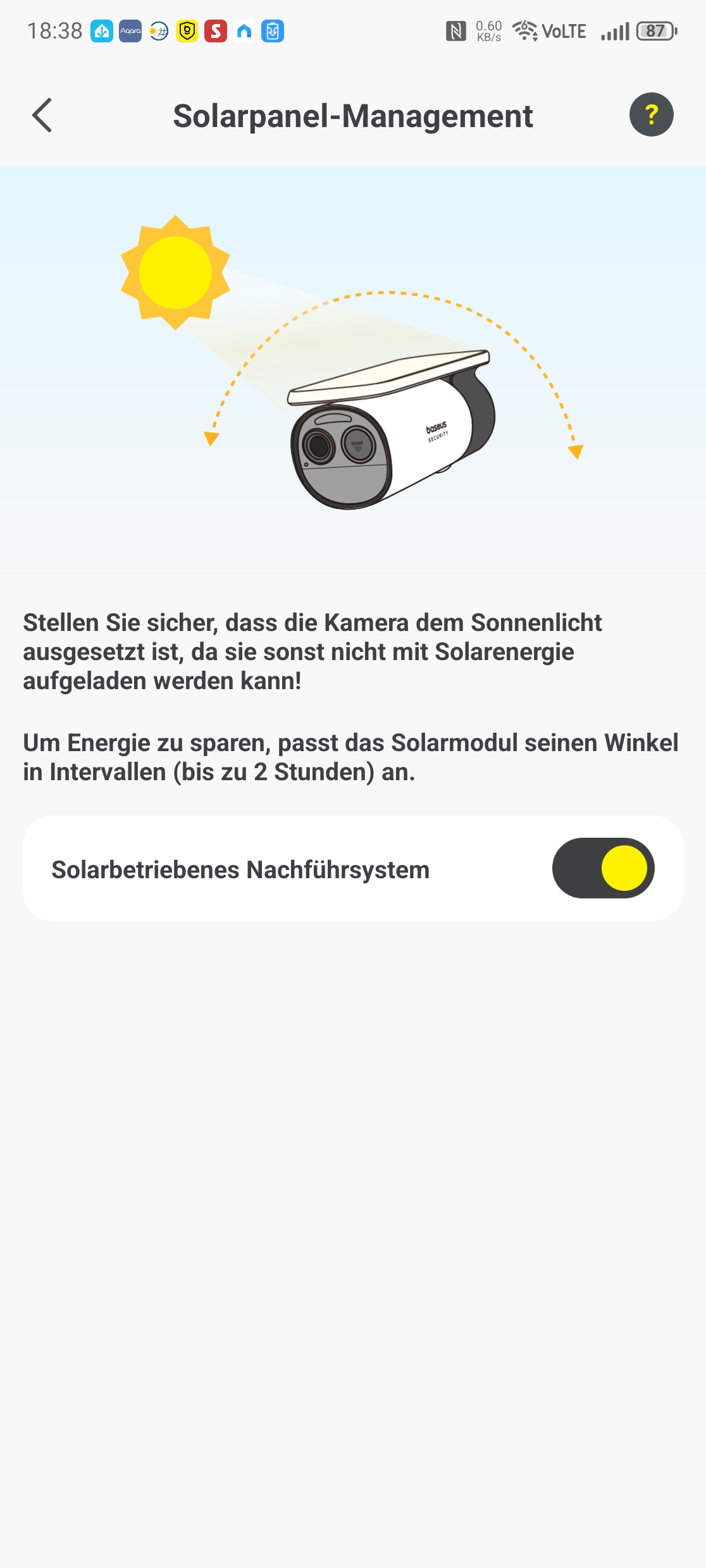Go back from Solarpanel-Management

pyautogui.click(x=42, y=115)
